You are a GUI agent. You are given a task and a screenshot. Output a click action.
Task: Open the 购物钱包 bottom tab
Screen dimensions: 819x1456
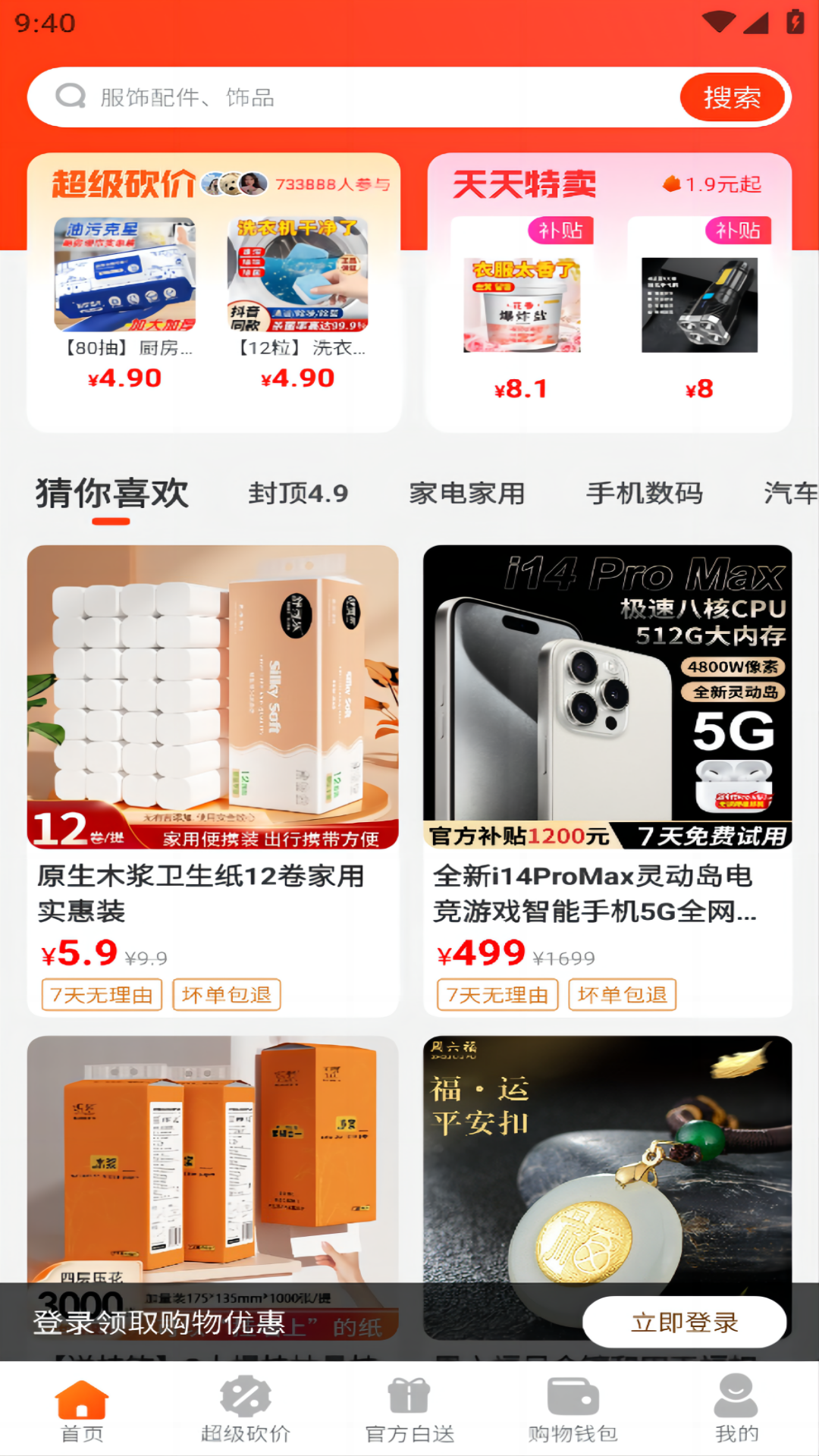(573, 1409)
